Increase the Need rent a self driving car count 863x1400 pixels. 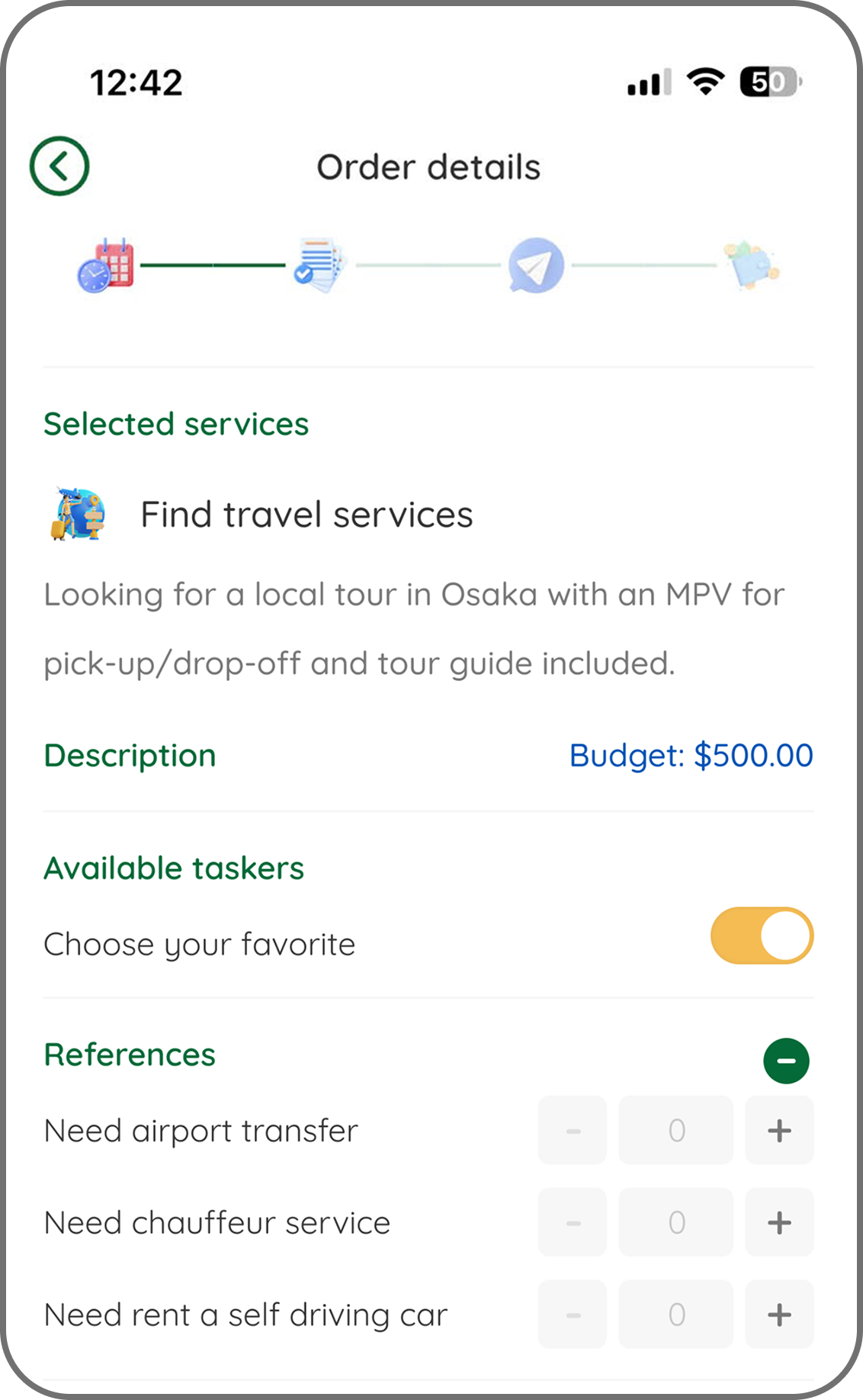(x=778, y=1313)
